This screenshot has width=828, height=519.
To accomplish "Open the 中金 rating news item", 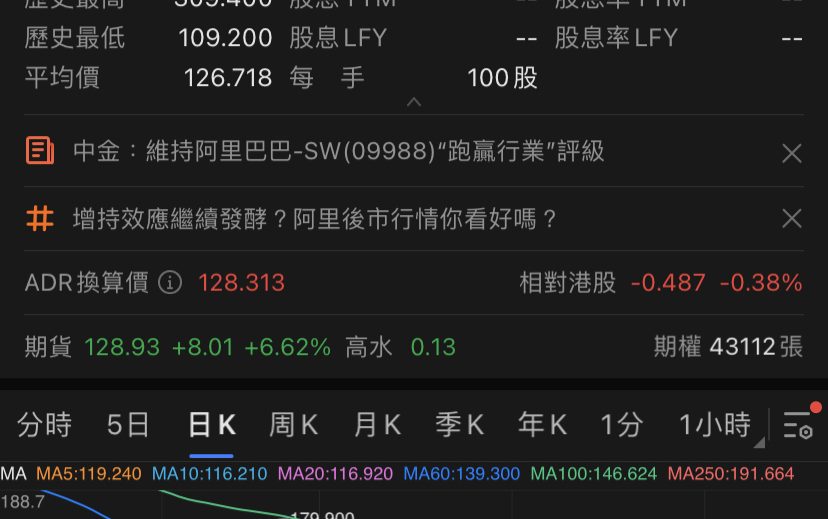I will tap(338, 152).
